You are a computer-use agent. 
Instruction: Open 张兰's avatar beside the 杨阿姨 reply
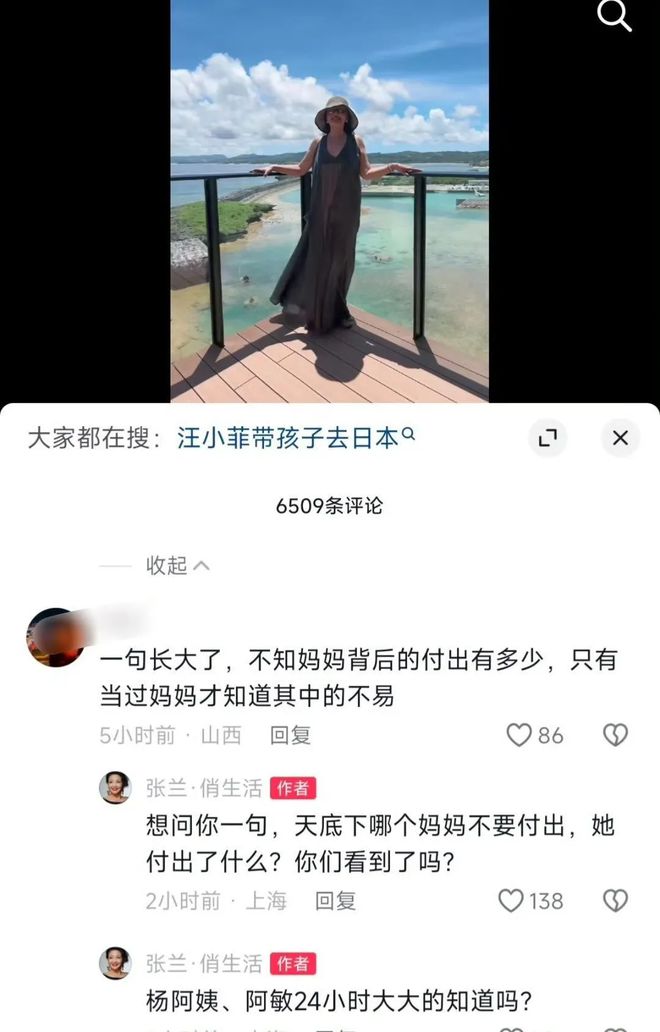pyautogui.click(x=115, y=963)
